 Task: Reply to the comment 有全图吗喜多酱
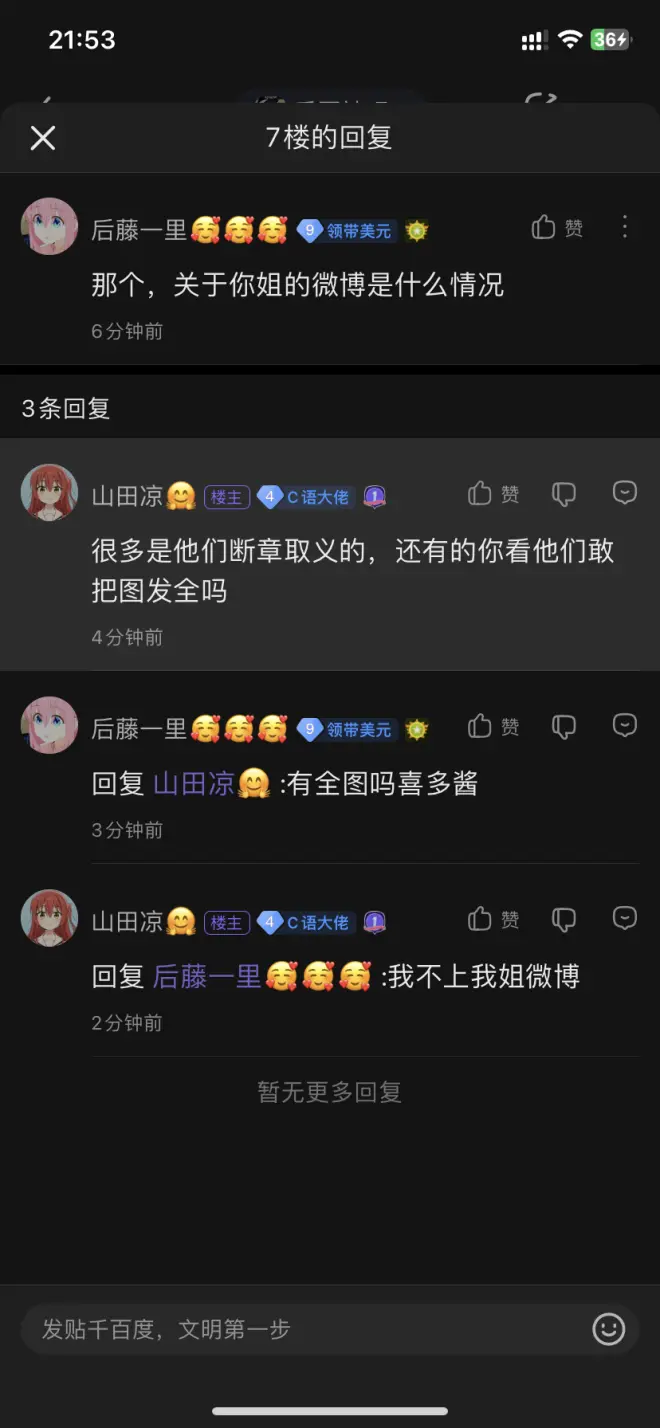click(x=625, y=725)
